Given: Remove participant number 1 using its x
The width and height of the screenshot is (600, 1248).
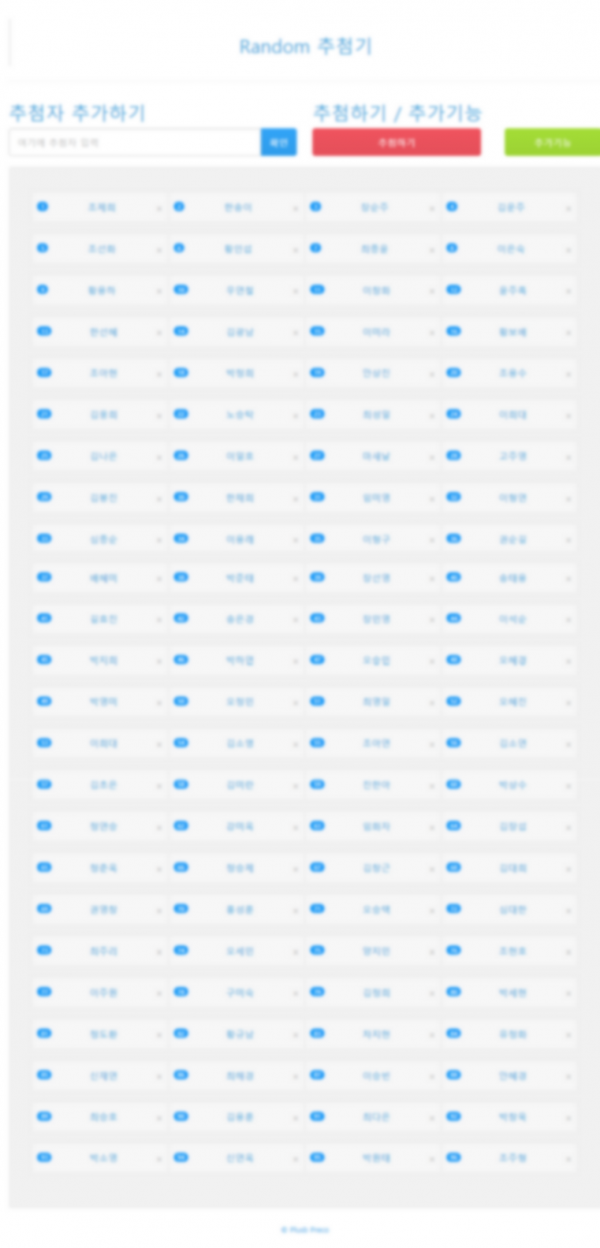Looking at the screenshot, I should [x=158, y=208].
